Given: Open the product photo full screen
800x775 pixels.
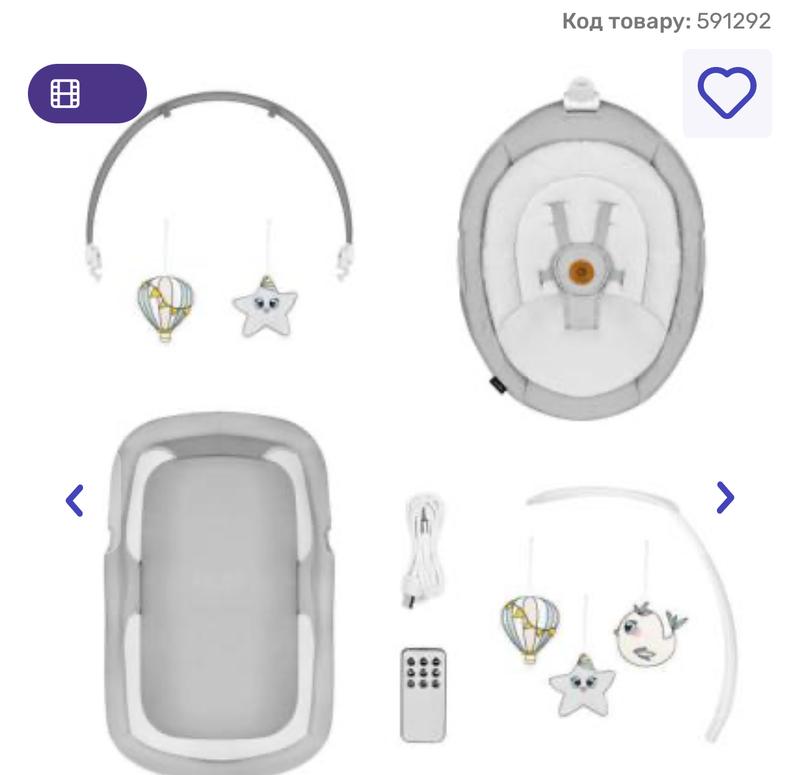Looking at the screenshot, I should click(400, 420).
